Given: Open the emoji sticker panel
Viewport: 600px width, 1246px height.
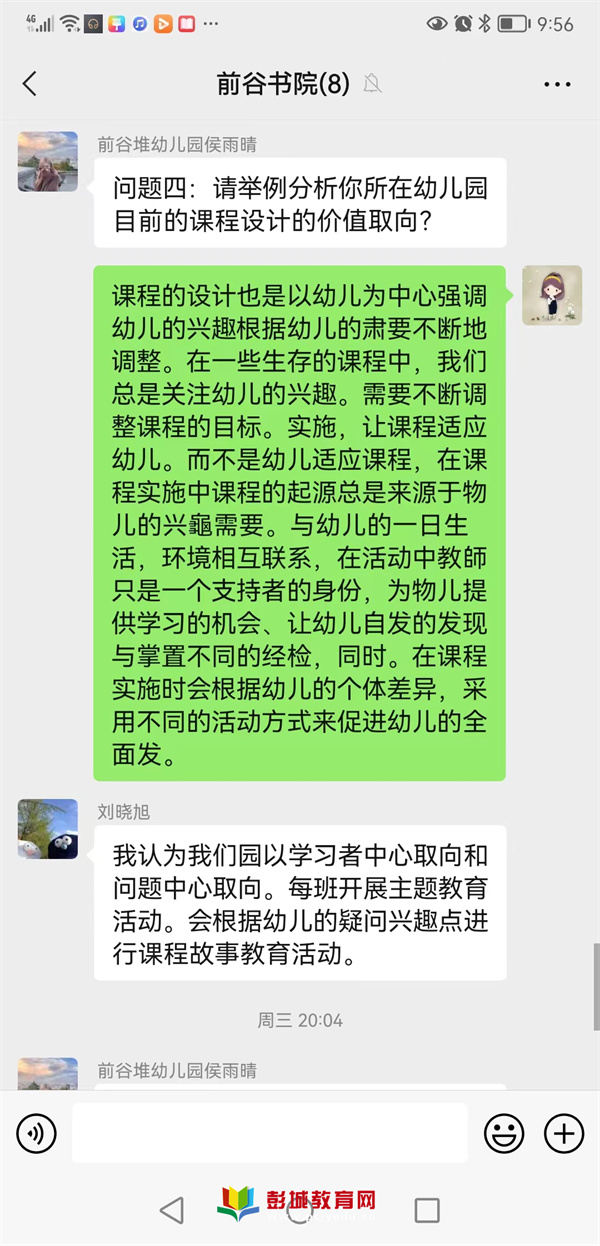Looking at the screenshot, I should pyautogui.click(x=504, y=1133).
